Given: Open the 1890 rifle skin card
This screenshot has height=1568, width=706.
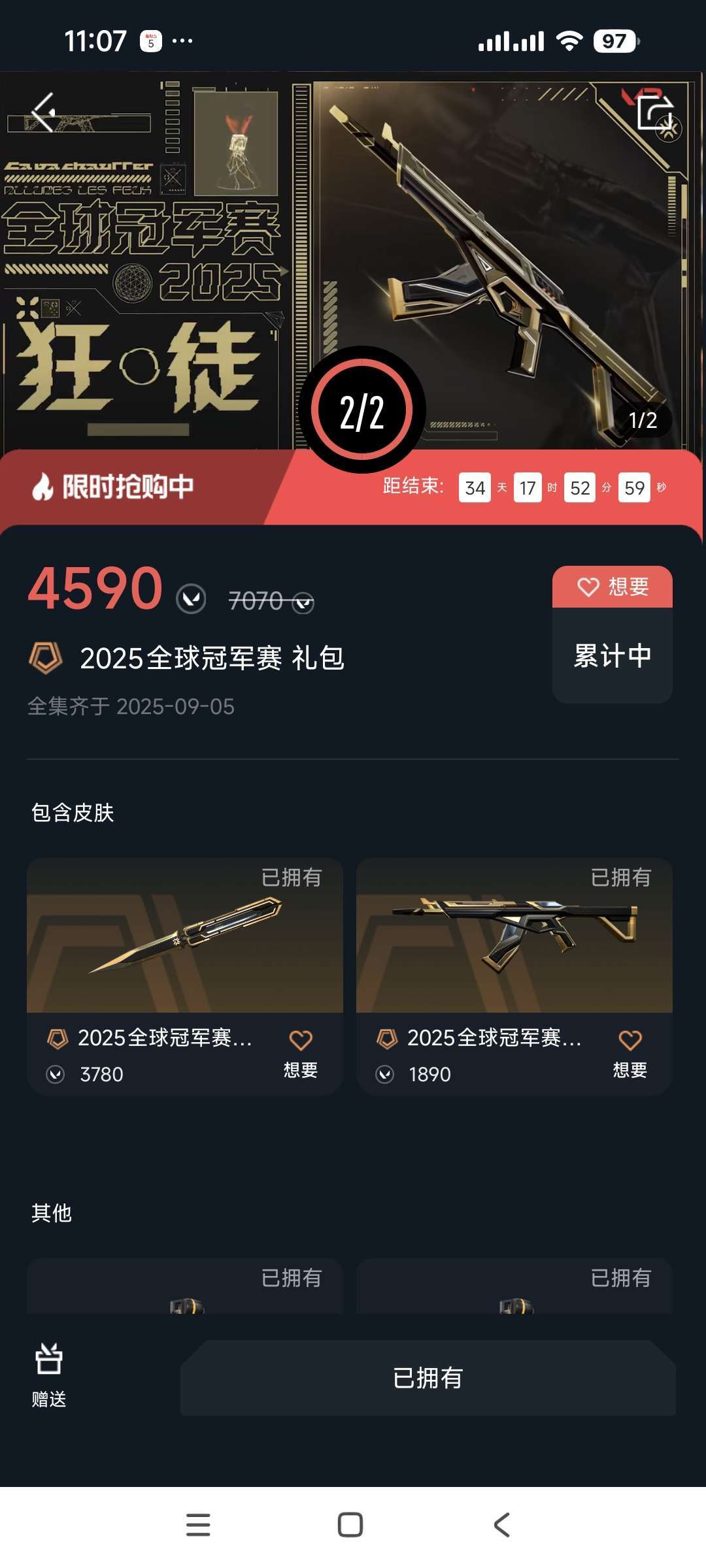Looking at the screenshot, I should [514, 936].
